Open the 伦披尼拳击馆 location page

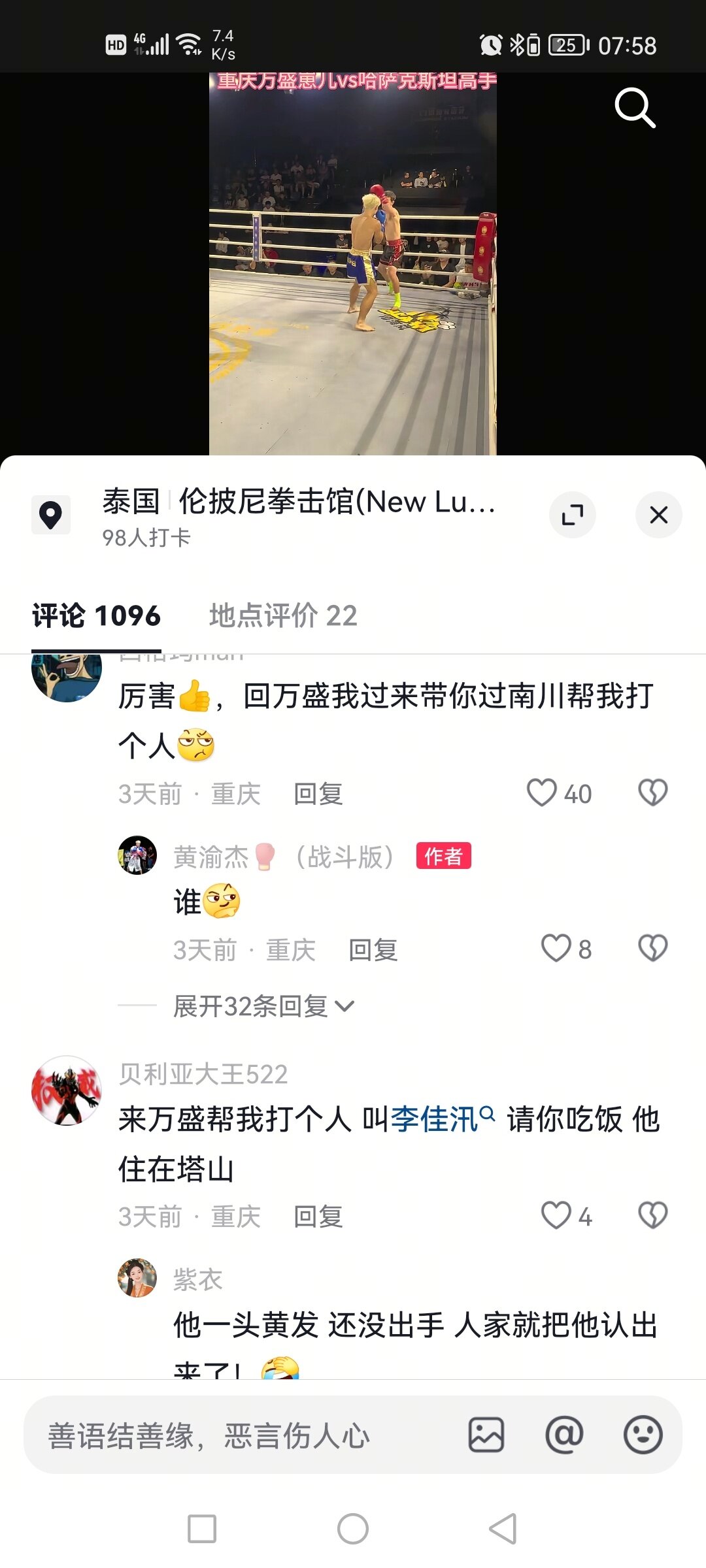[299, 502]
